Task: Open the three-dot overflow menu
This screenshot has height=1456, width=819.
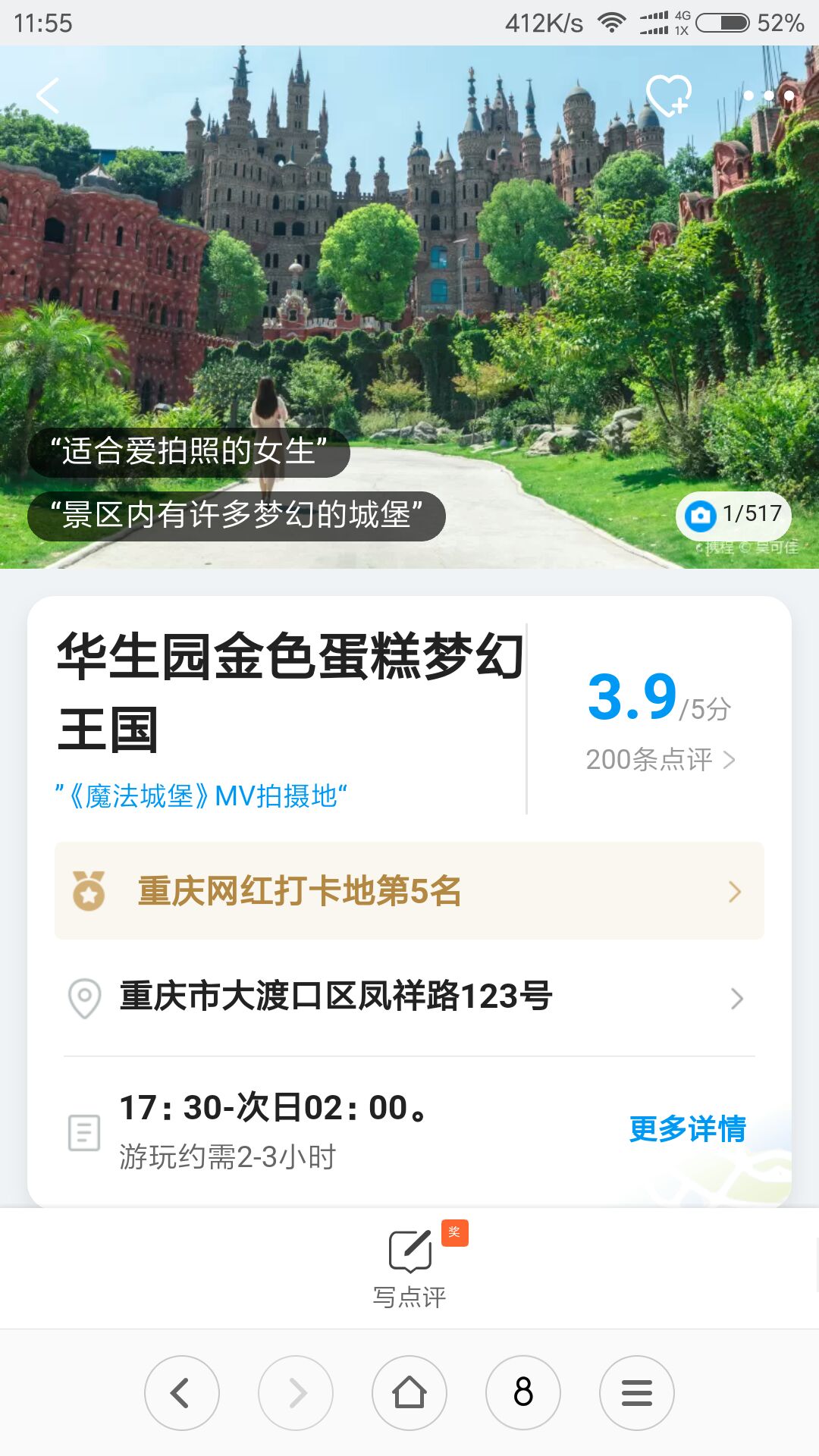Action: (x=768, y=96)
